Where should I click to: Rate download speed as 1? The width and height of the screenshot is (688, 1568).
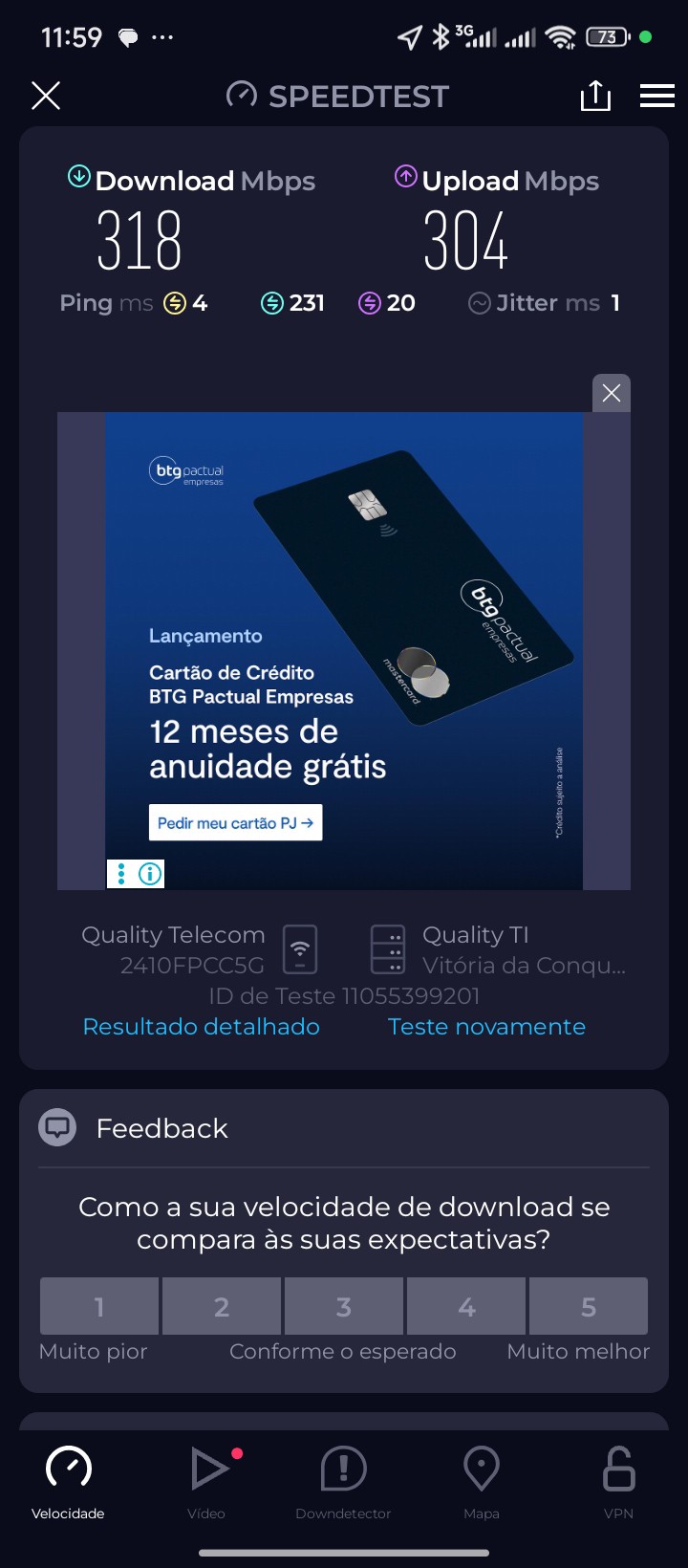pyautogui.click(x=99, y=1306)
